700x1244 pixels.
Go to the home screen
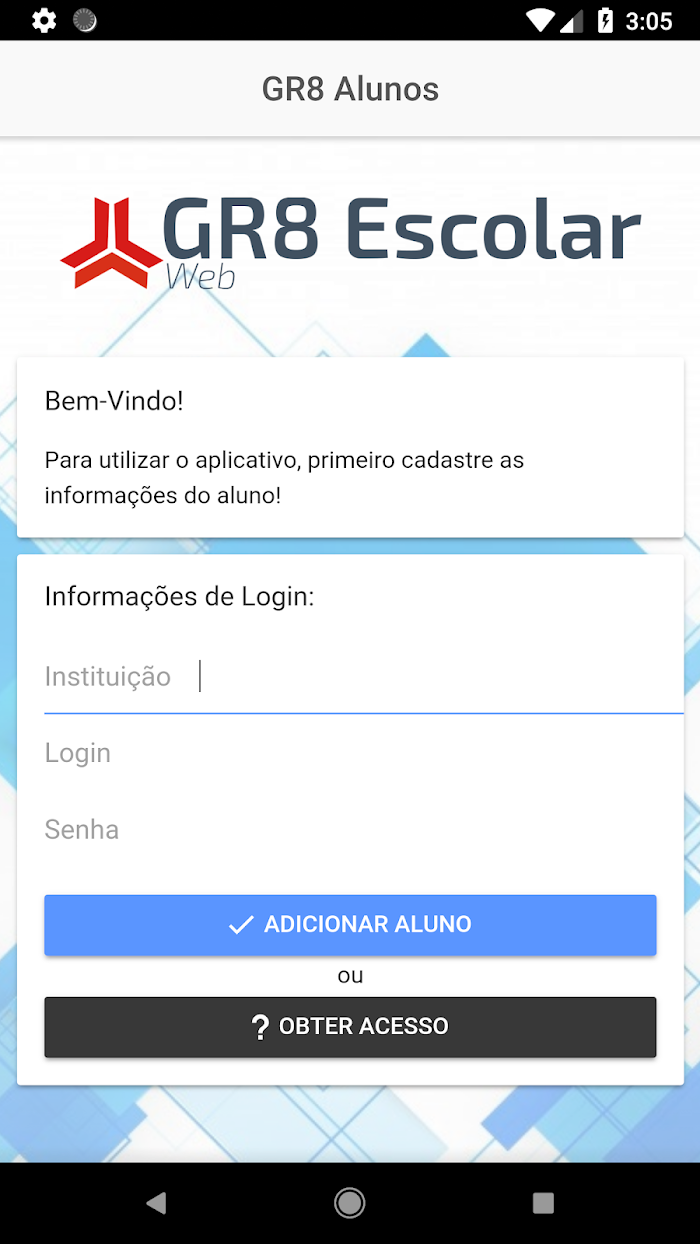[349, 1203]
